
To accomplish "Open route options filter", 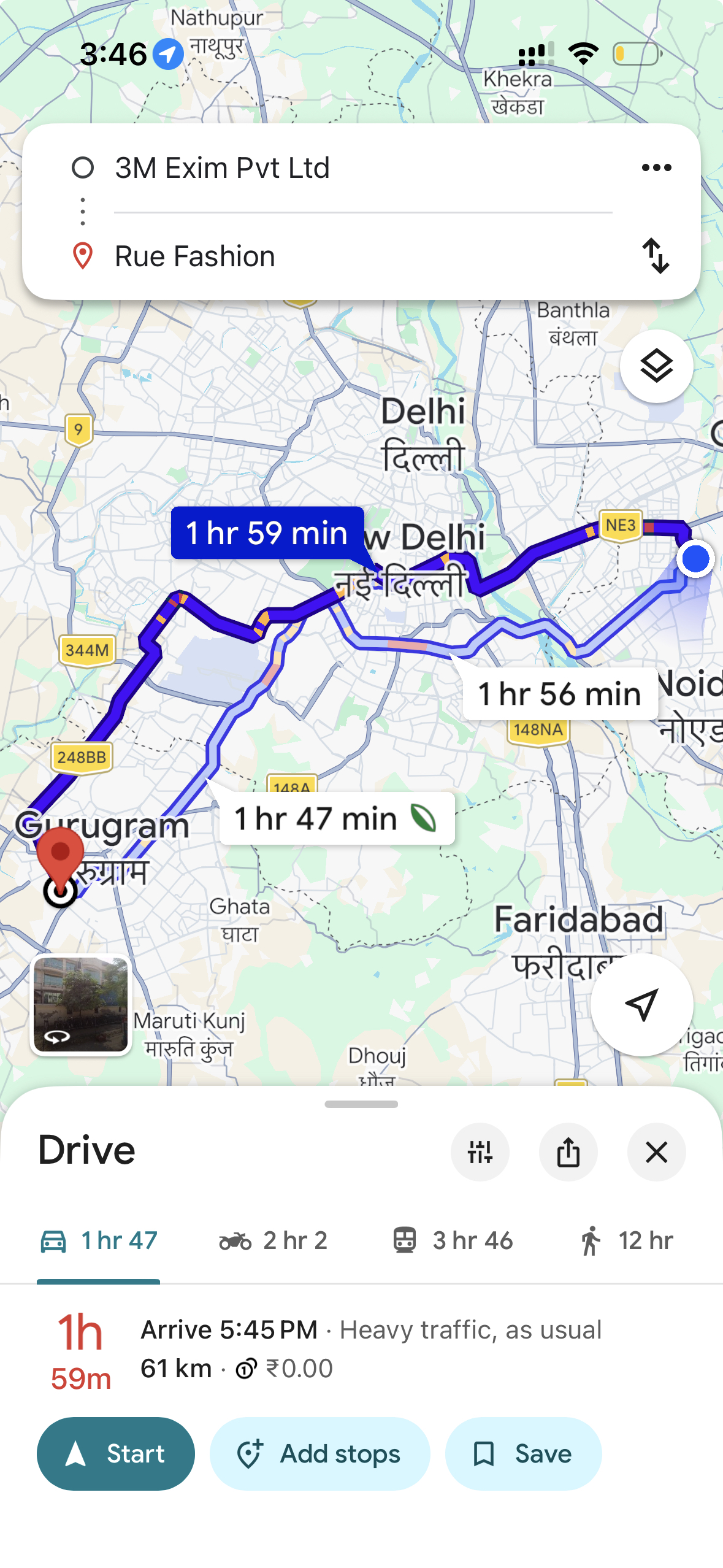I will click(480, 1152).
